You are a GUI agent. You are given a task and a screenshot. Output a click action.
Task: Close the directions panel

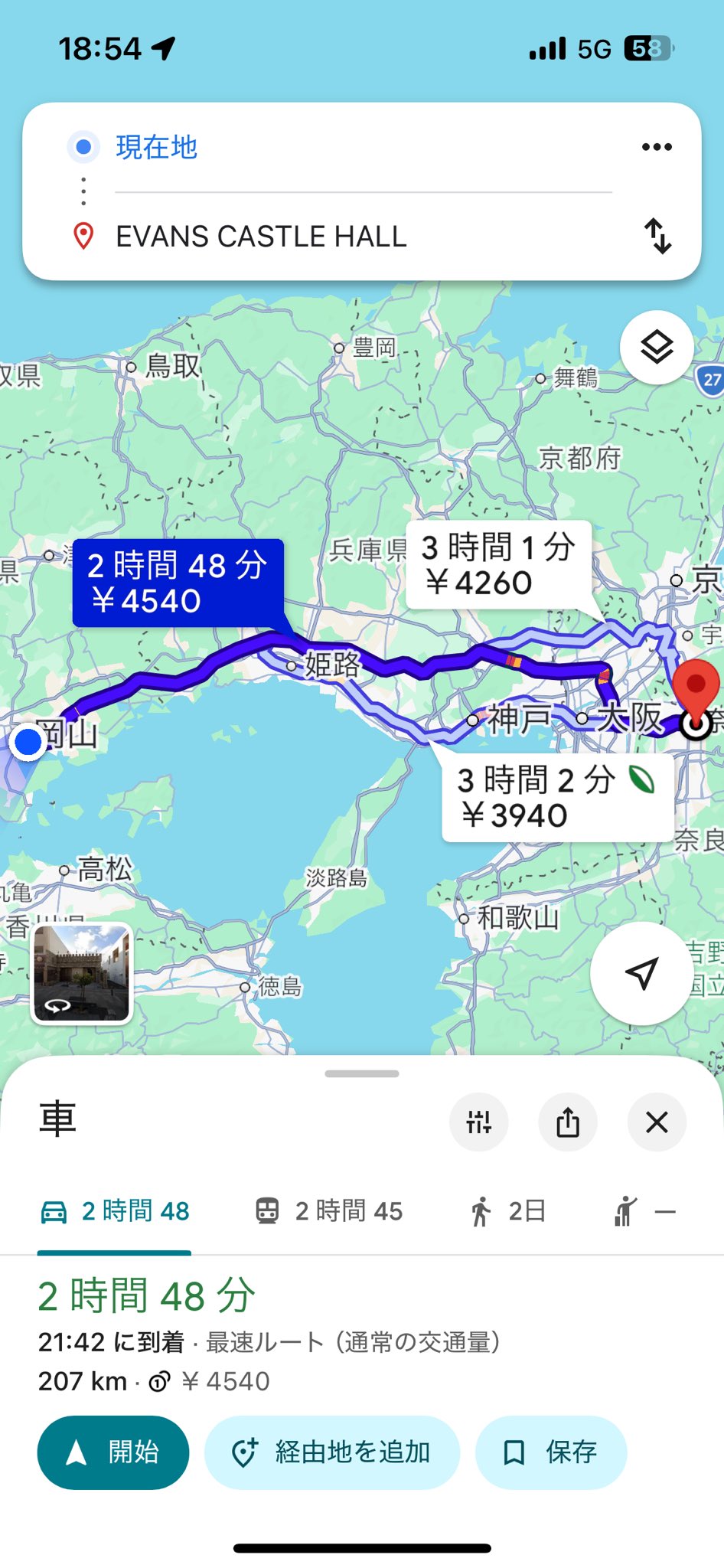tap(657, 1122)
